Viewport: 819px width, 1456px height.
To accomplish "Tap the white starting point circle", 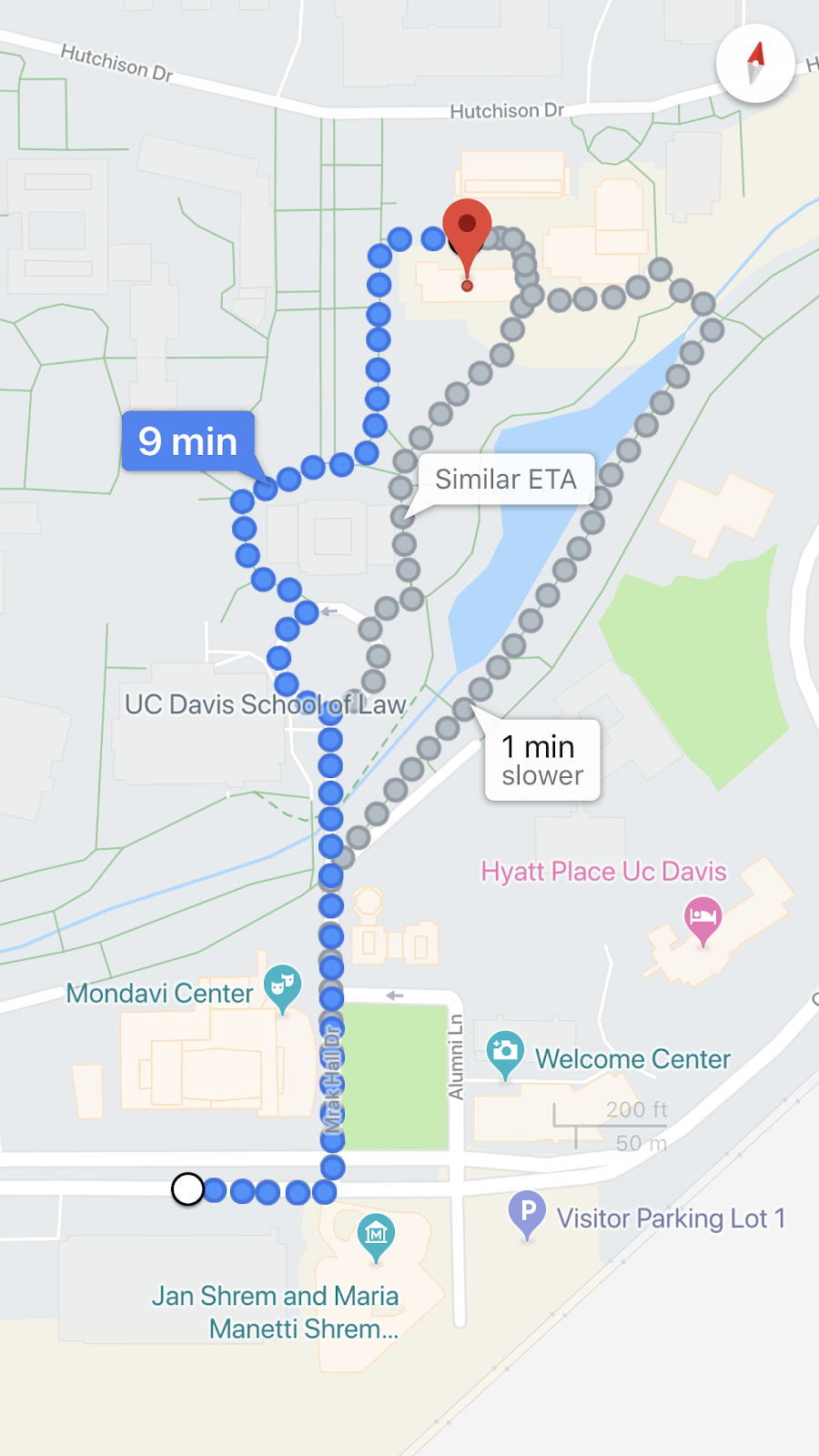I will coord(188,1188).
